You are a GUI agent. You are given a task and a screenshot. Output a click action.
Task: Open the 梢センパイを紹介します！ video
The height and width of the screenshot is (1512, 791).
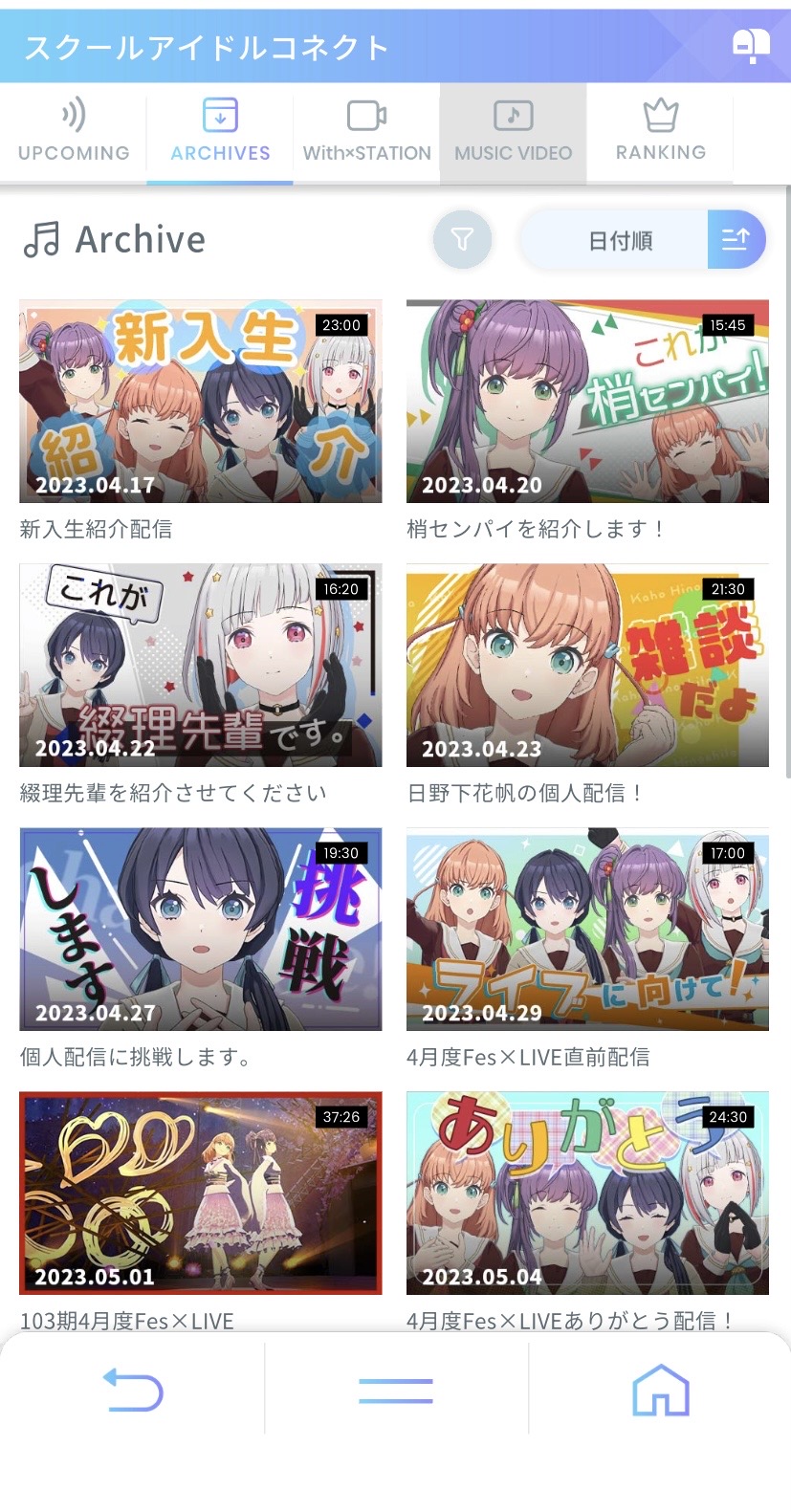587,402
